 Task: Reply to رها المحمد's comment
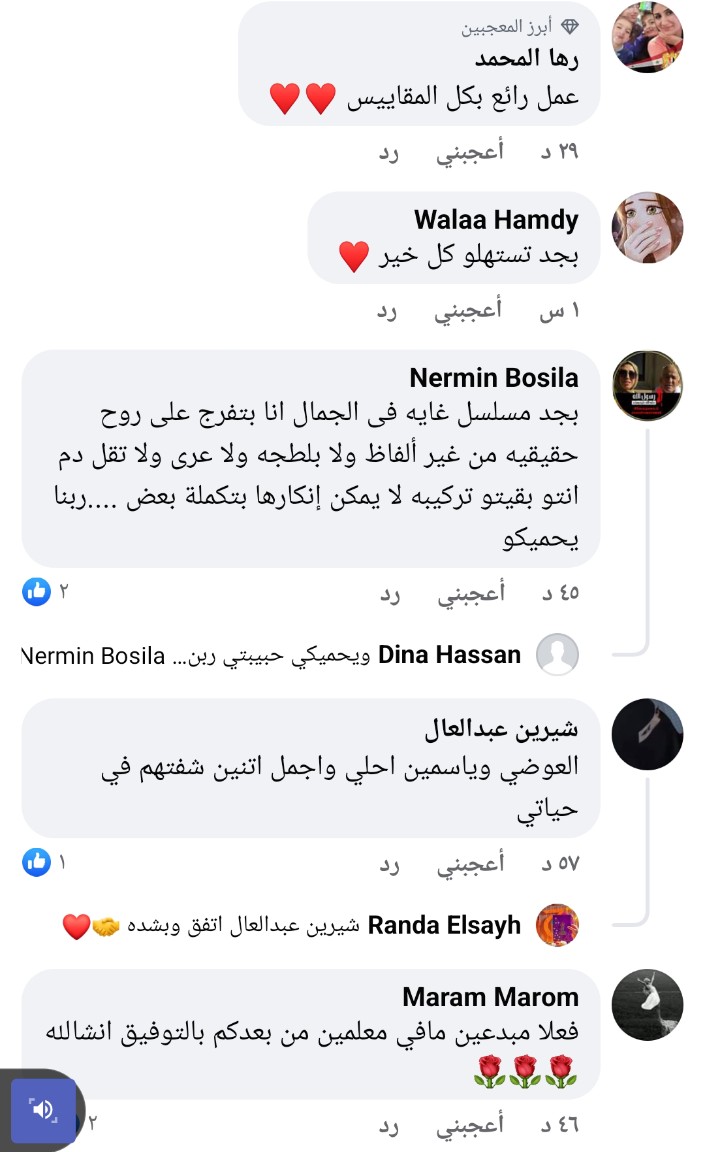click(x=387, y=152)
